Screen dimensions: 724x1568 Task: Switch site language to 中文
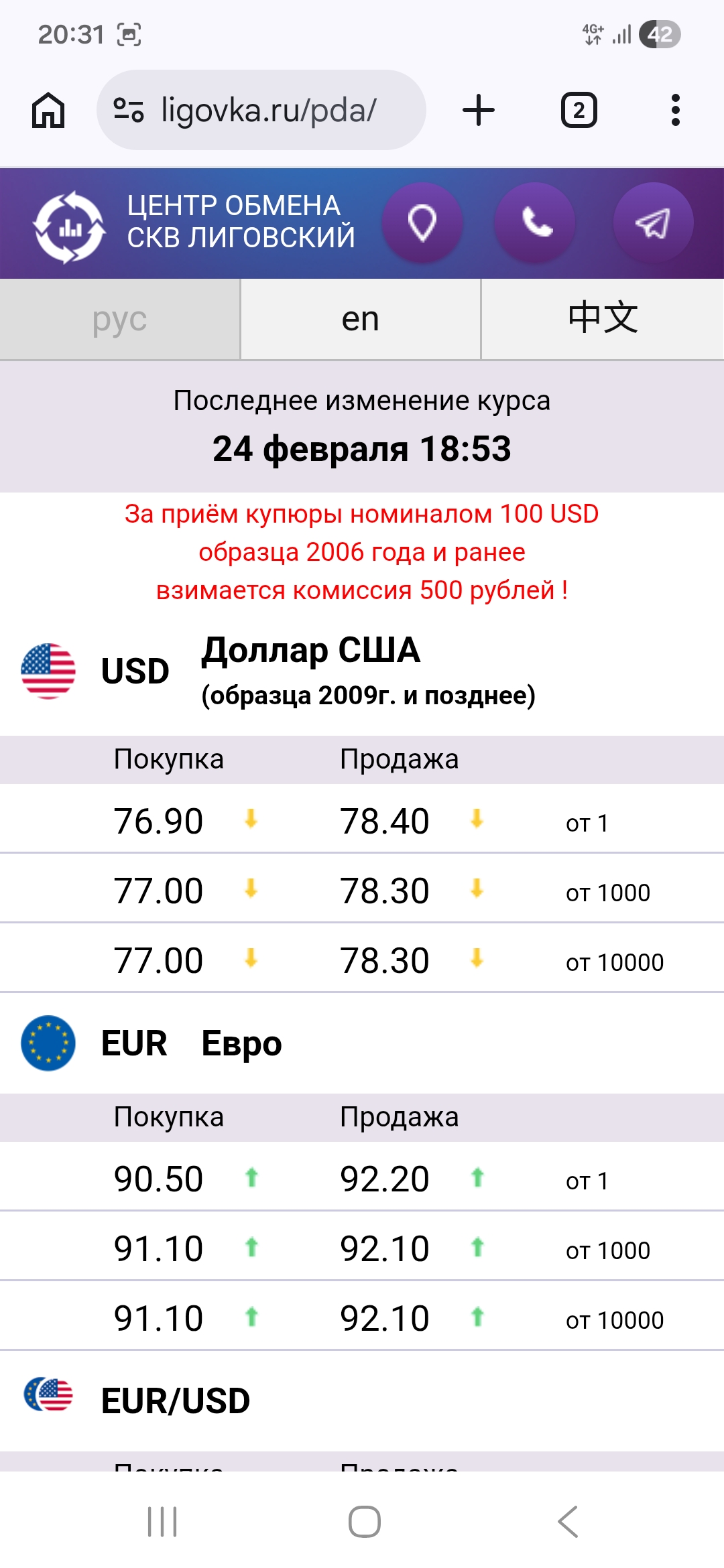[602, 320]
